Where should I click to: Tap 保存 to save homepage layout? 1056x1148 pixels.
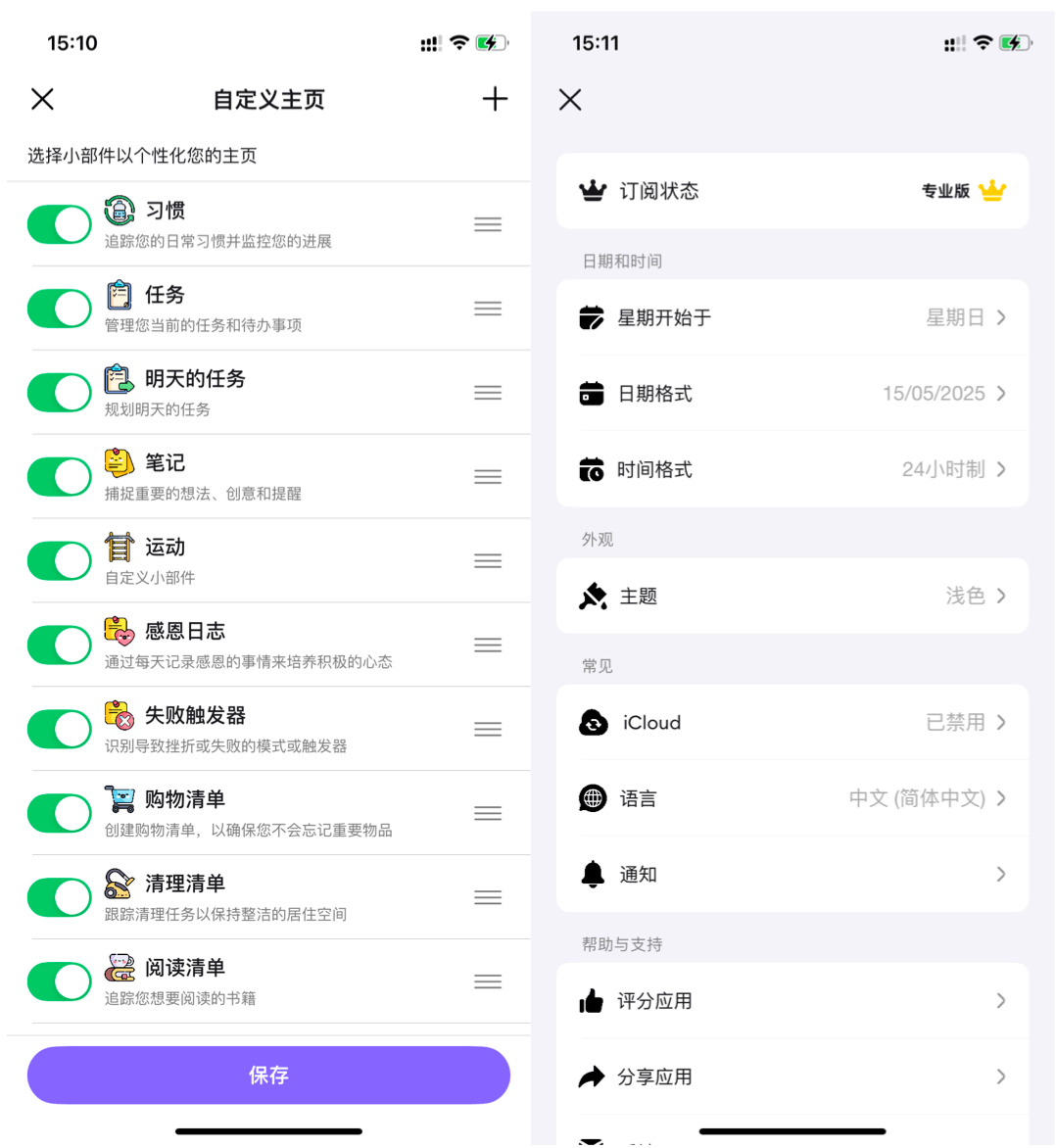click(x=268, y=1076)
